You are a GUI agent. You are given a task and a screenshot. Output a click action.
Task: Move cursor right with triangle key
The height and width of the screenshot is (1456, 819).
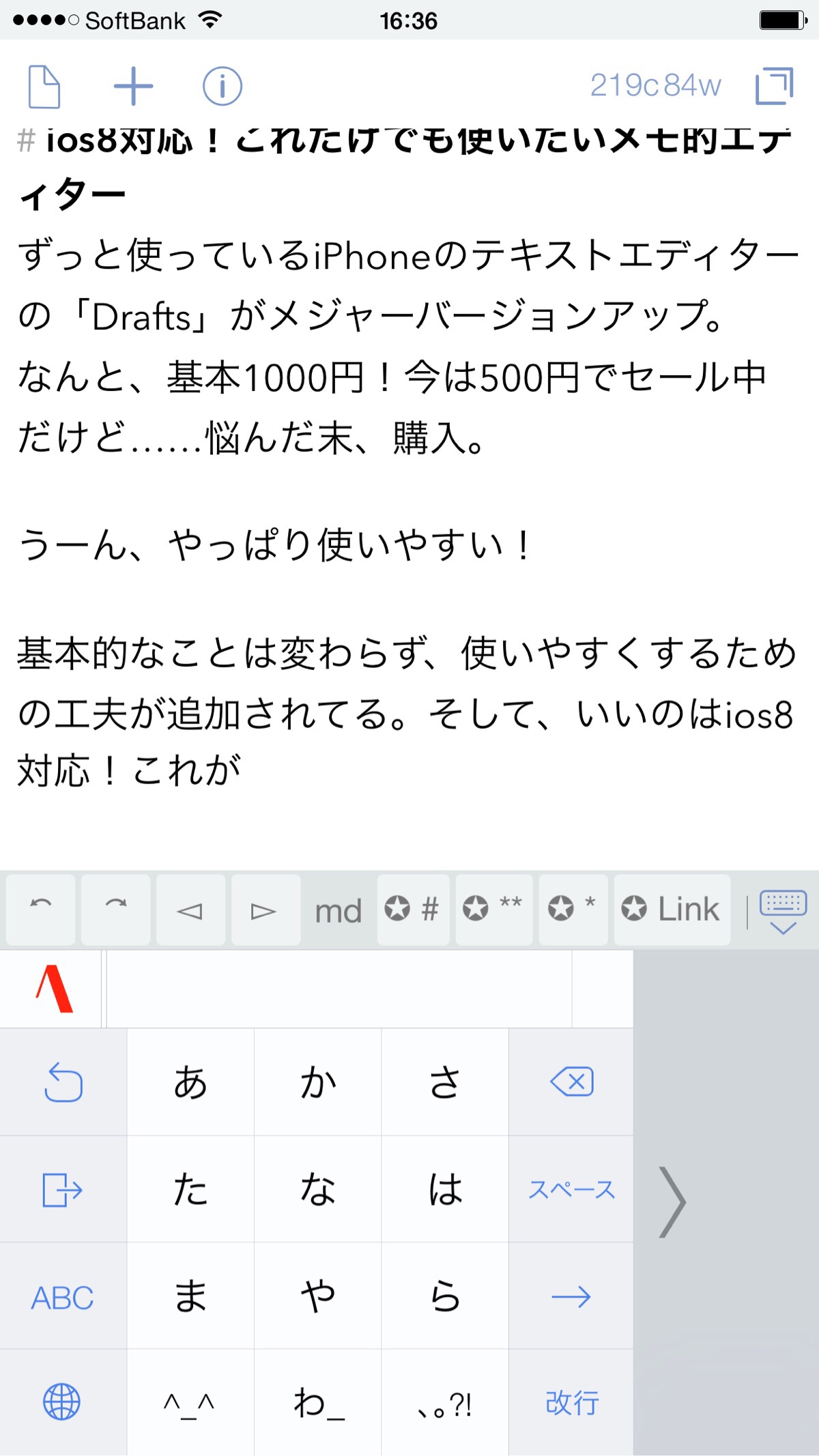tap(265, 910)
